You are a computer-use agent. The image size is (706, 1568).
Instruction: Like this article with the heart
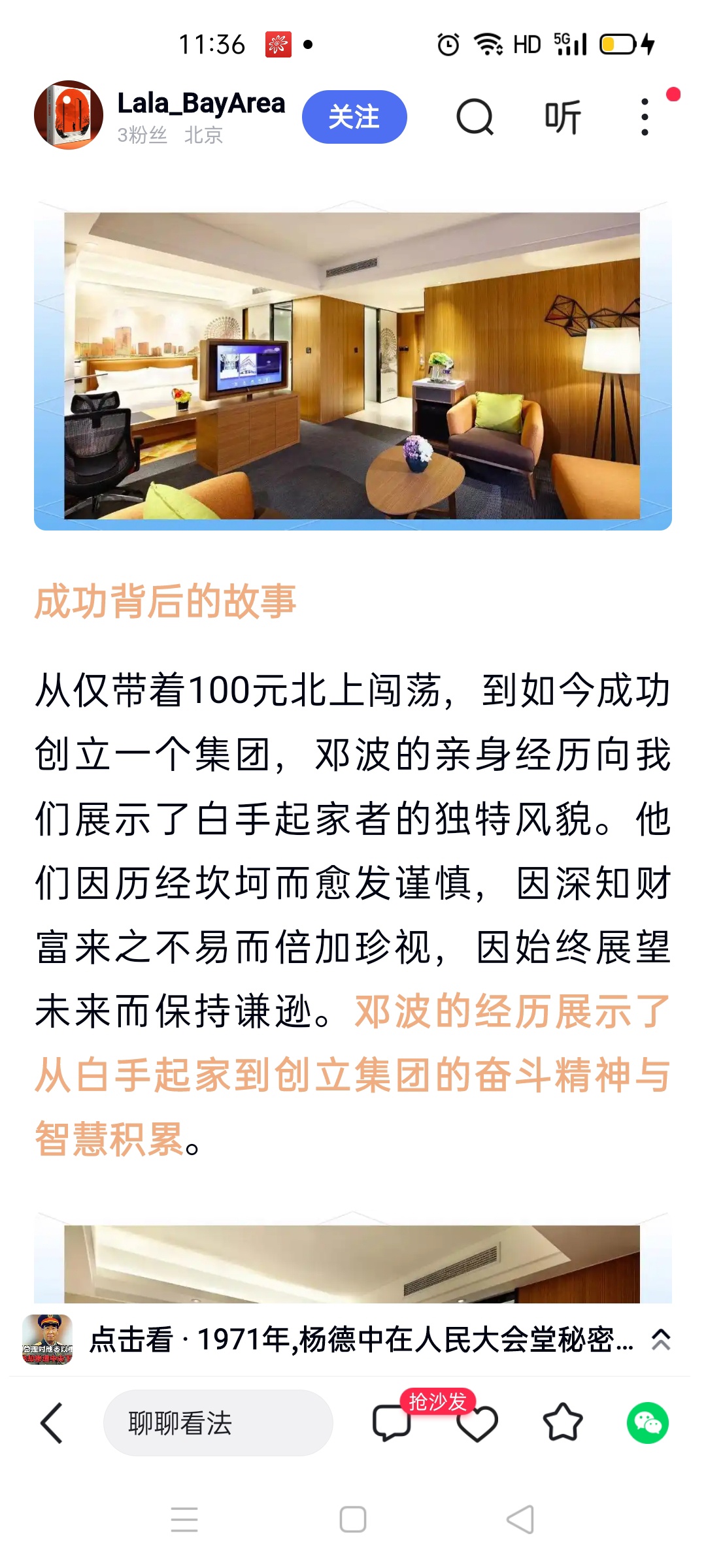[x=477, y=1425]
